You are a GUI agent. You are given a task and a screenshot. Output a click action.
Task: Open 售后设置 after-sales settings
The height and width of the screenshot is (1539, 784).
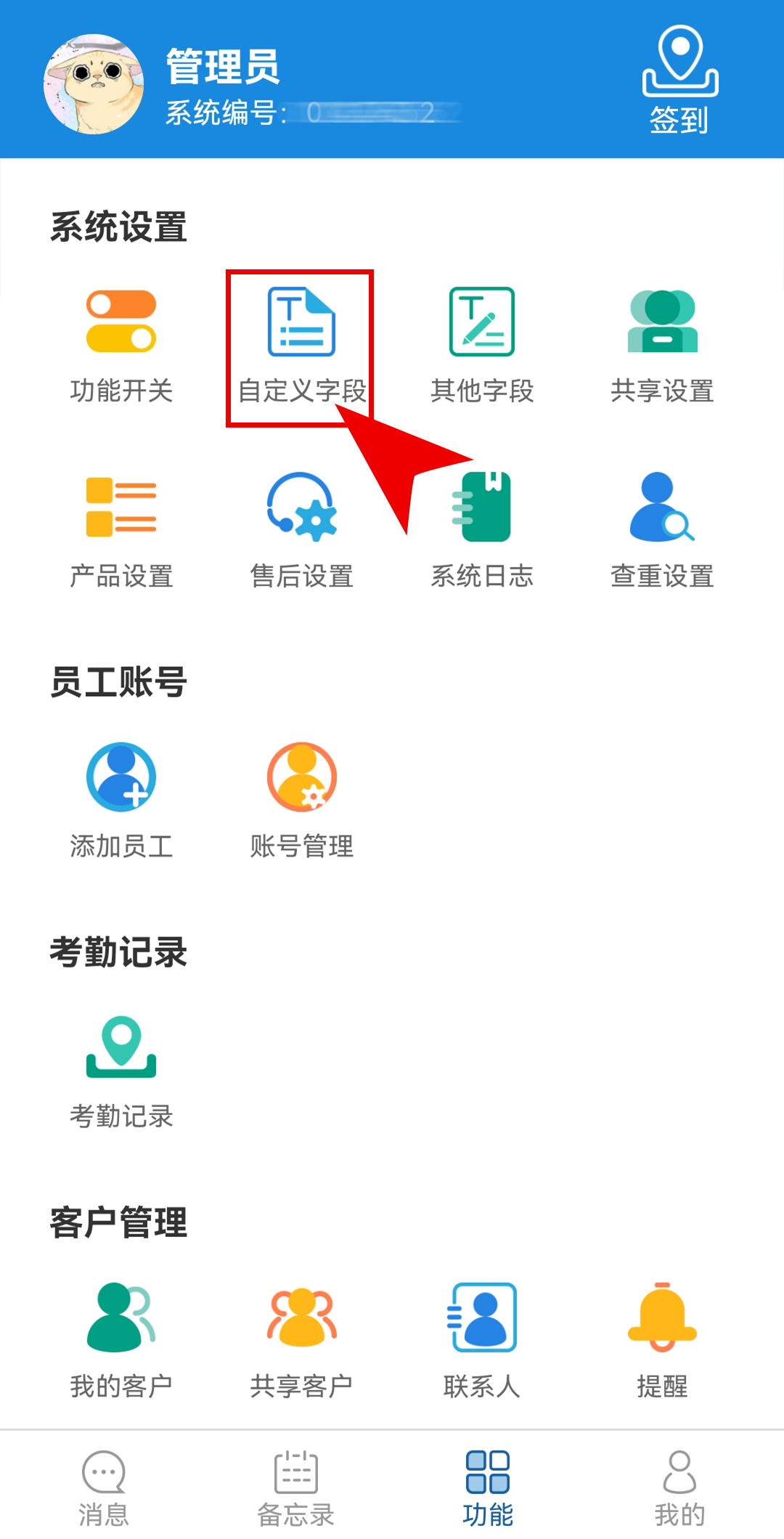pos(301,531)
